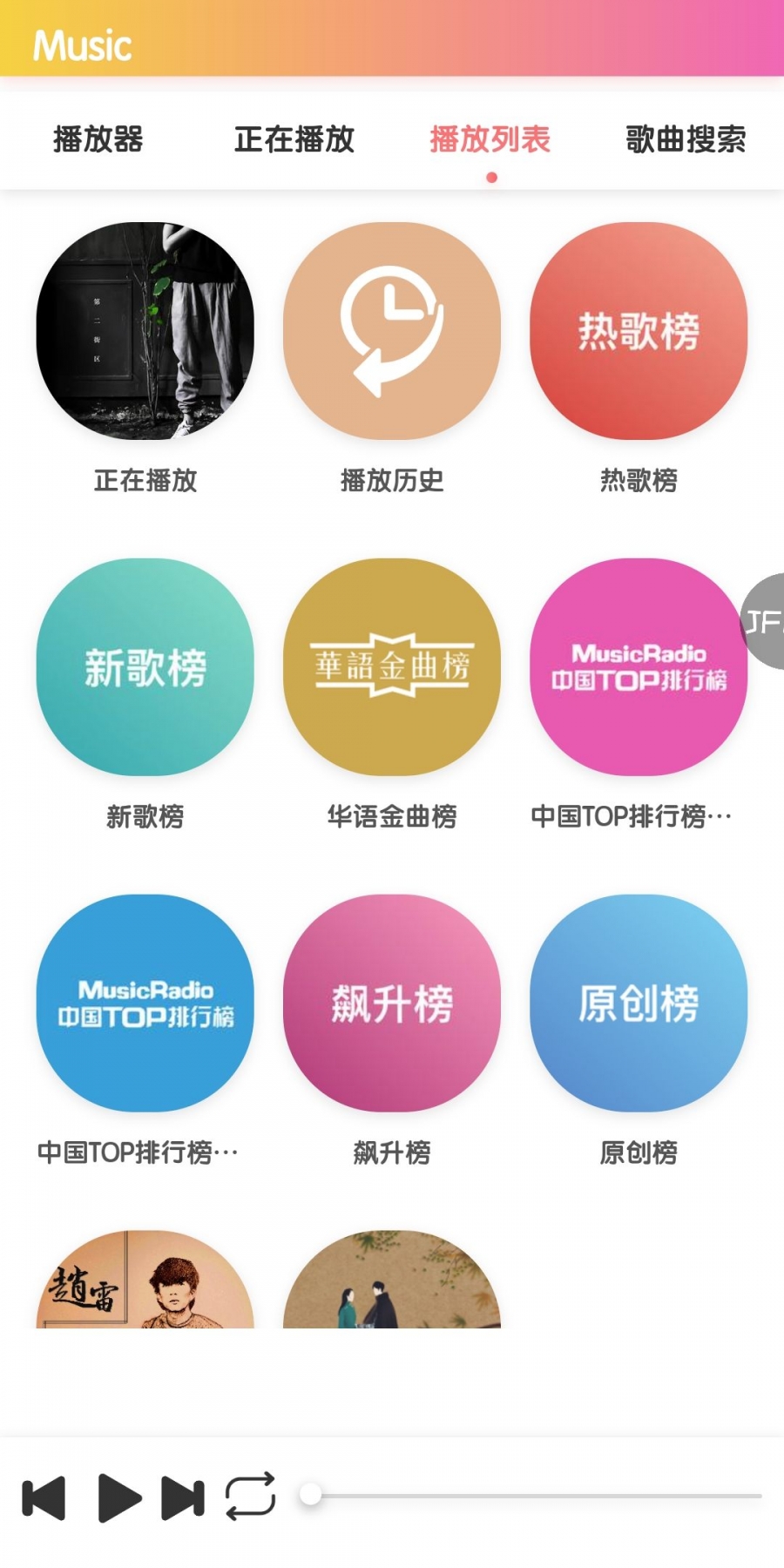The image size is (784, 1568).
Task: Switch to the 正在播放 tab
Action: tap(294, 139)
